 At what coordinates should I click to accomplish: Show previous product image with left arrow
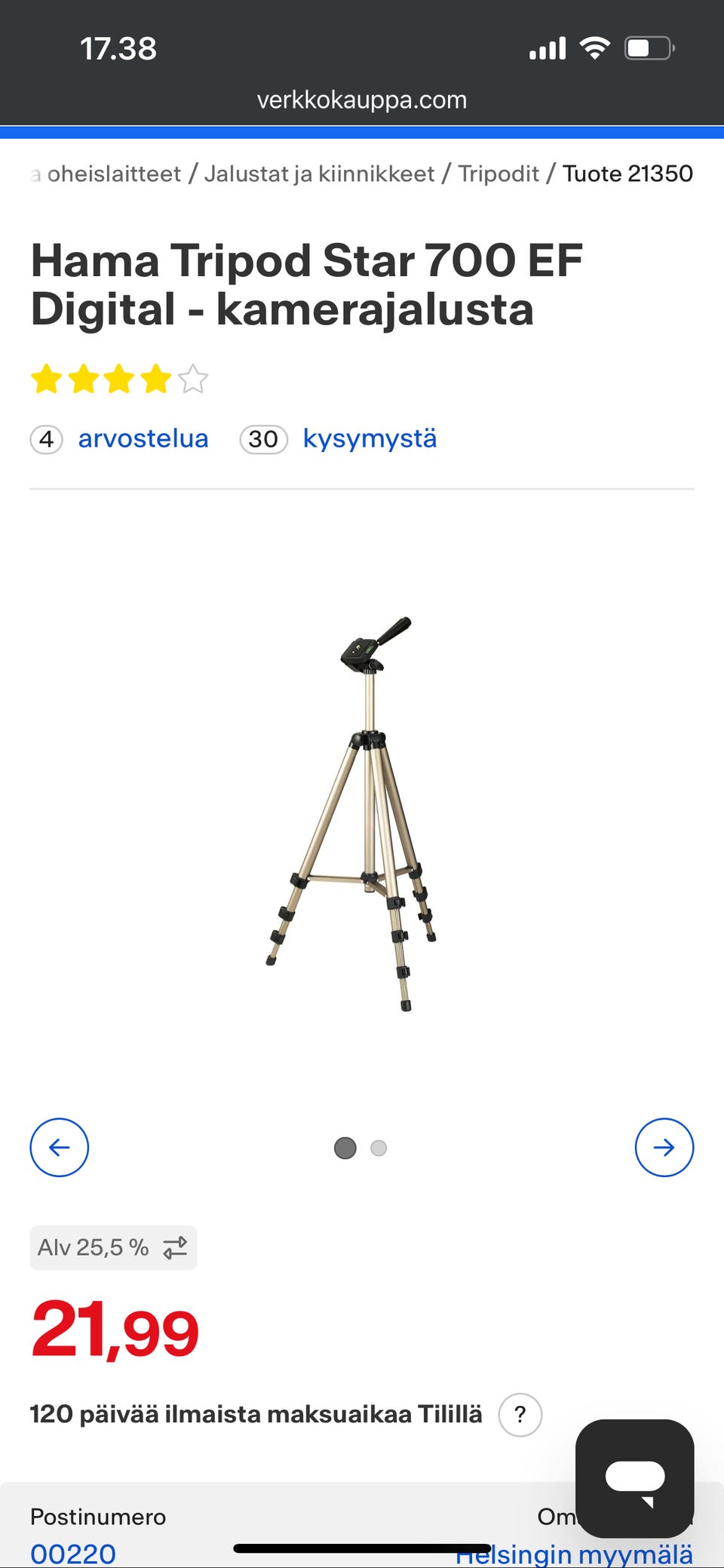point(59,1148)
